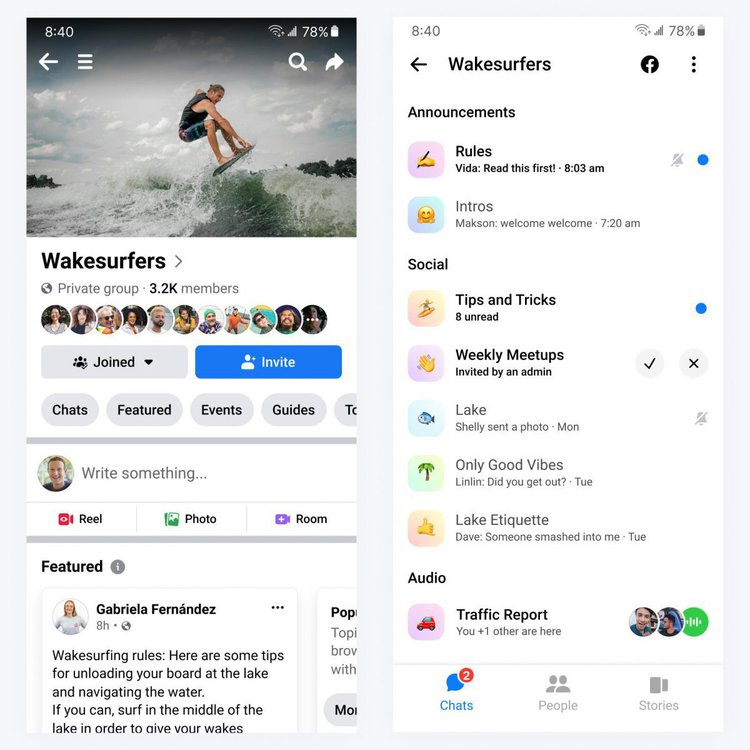Open the Guides chip

coord(293,410)
